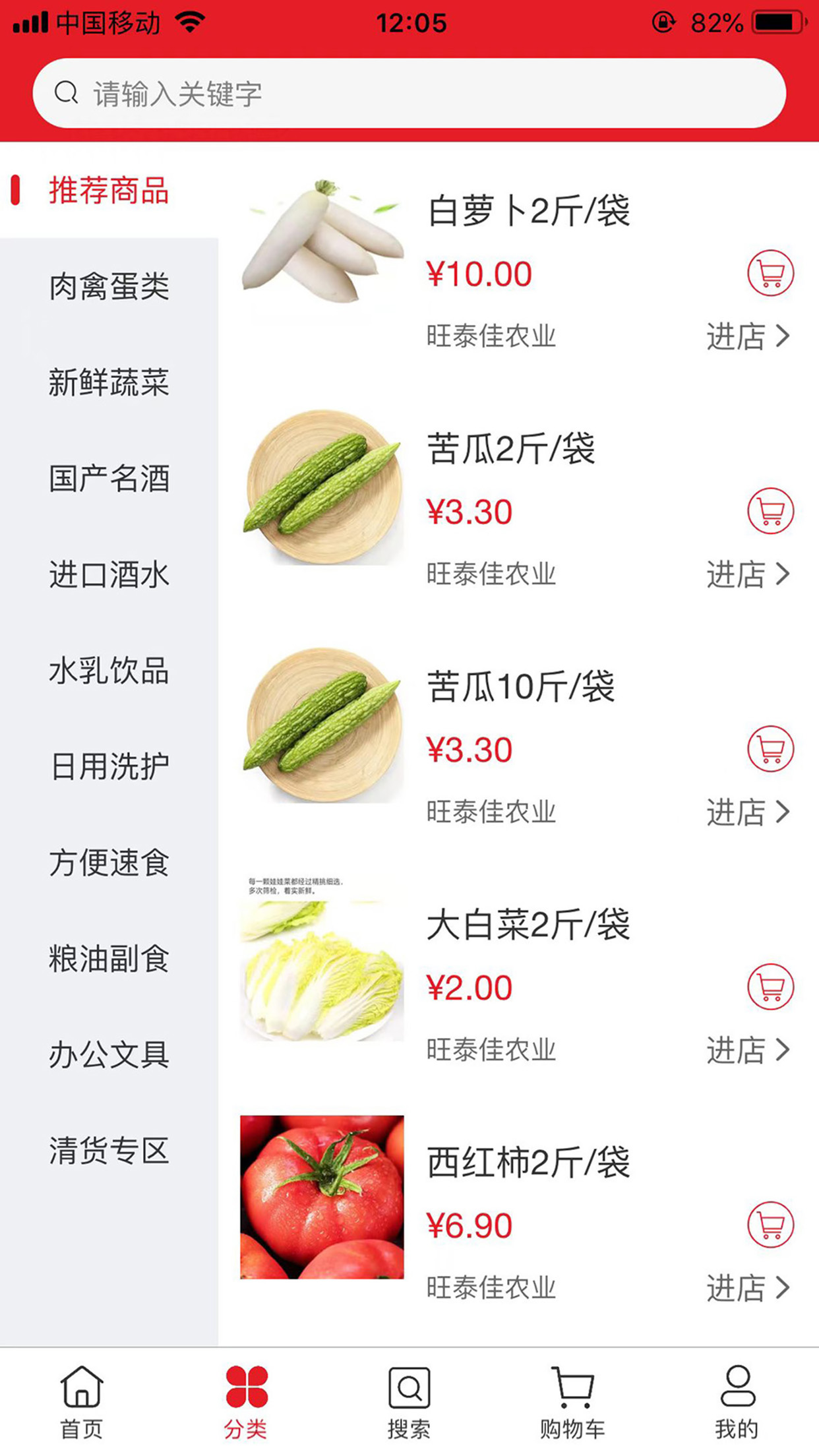The image size is (819, 1456).
Task: Select the 新鲜蔬菜 category
Action: [x=109, y=382]
